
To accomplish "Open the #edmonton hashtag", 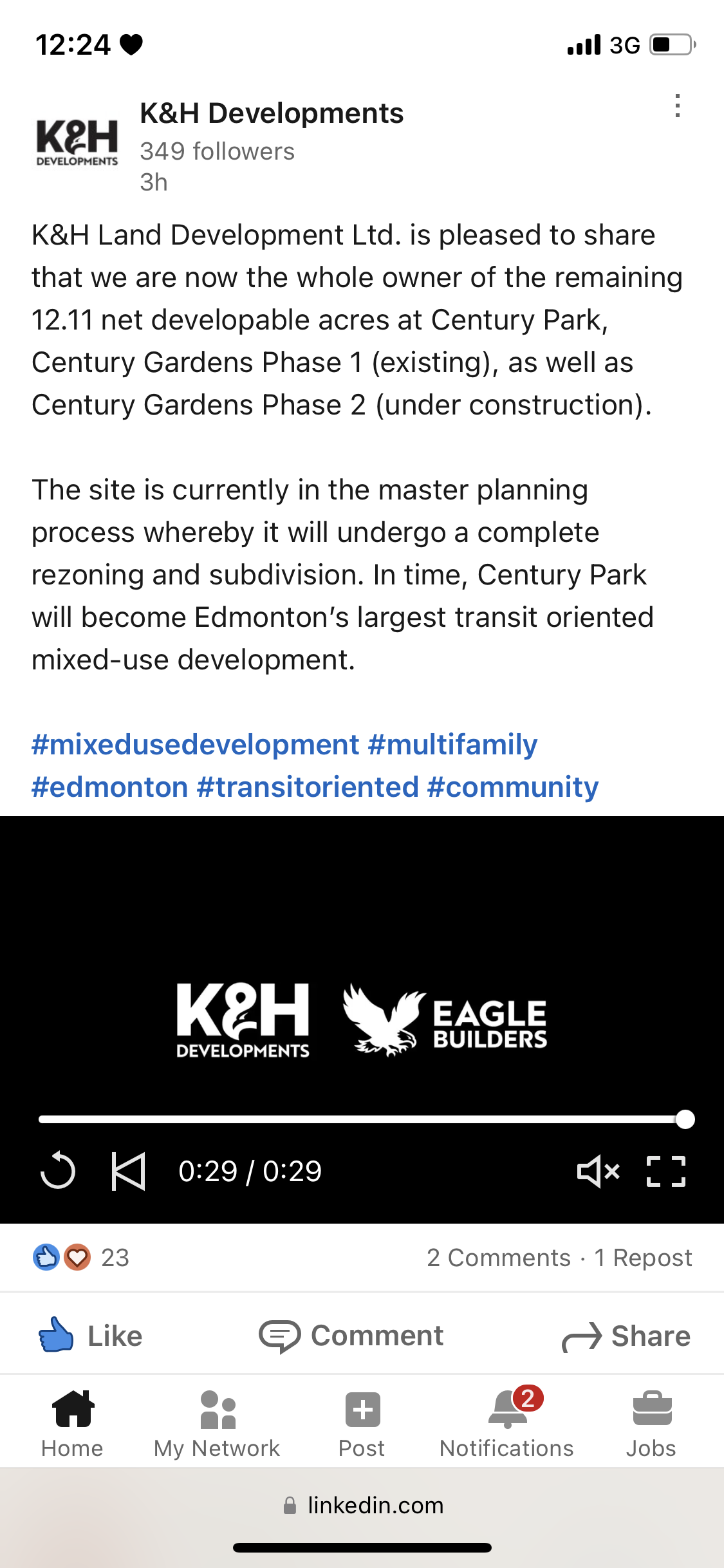I will point(109,787).
